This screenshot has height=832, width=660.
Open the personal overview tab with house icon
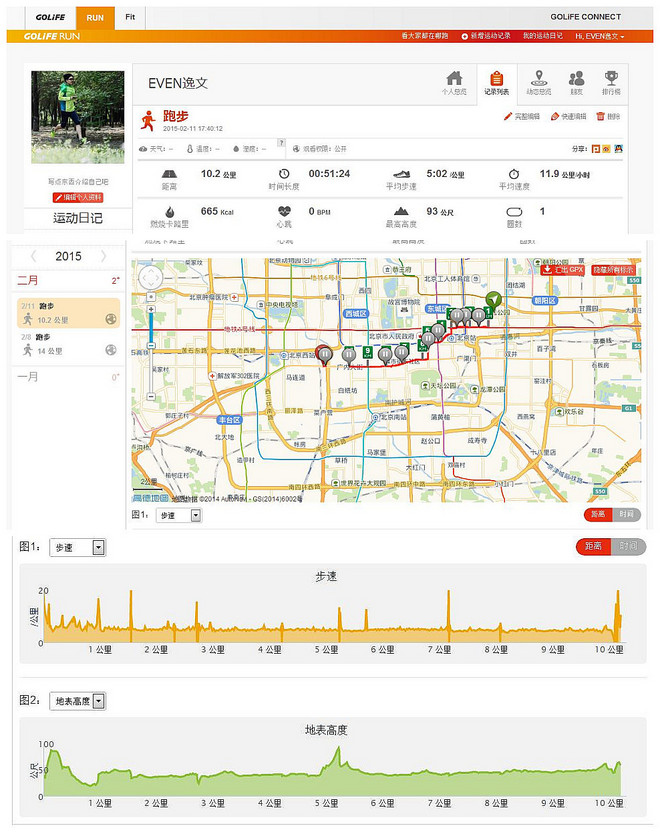[454, 82]
